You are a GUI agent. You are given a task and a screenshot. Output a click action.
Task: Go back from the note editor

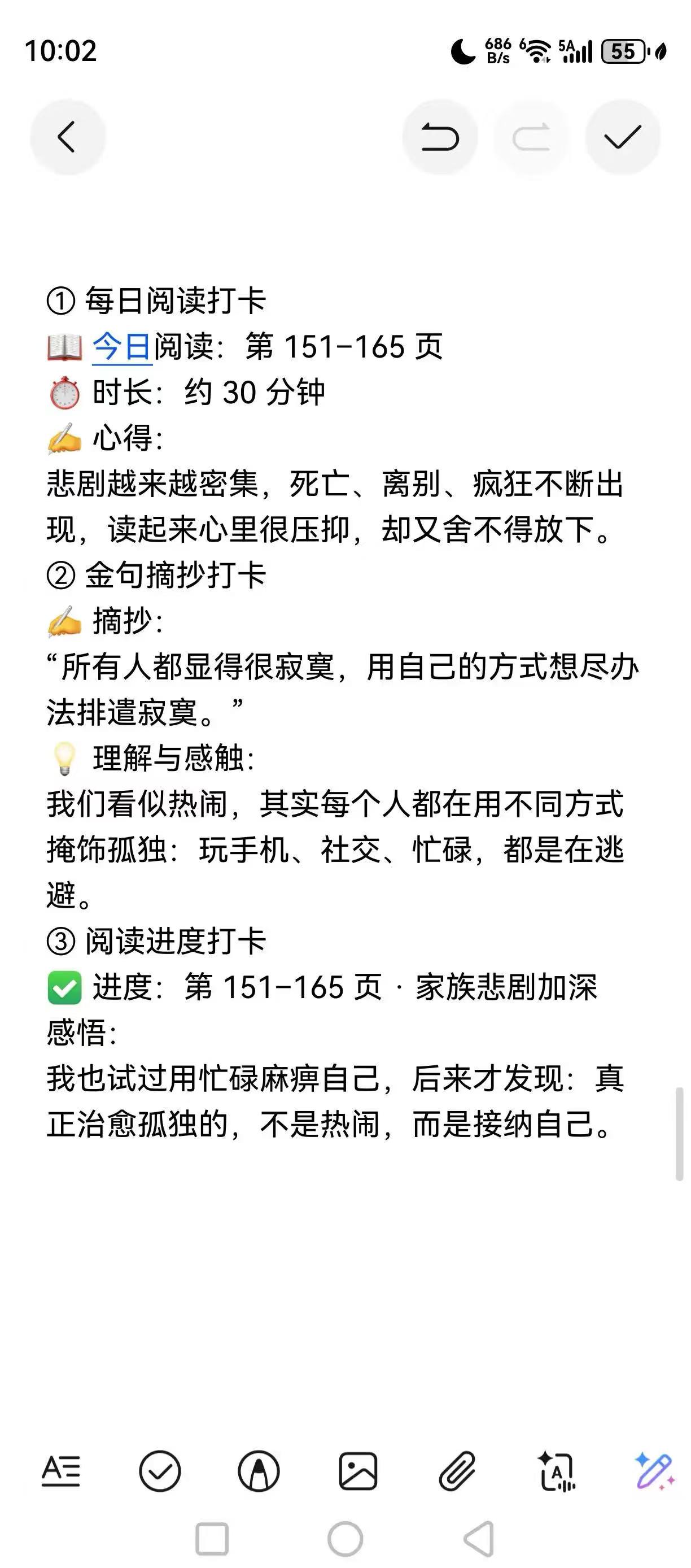point(68,137)
